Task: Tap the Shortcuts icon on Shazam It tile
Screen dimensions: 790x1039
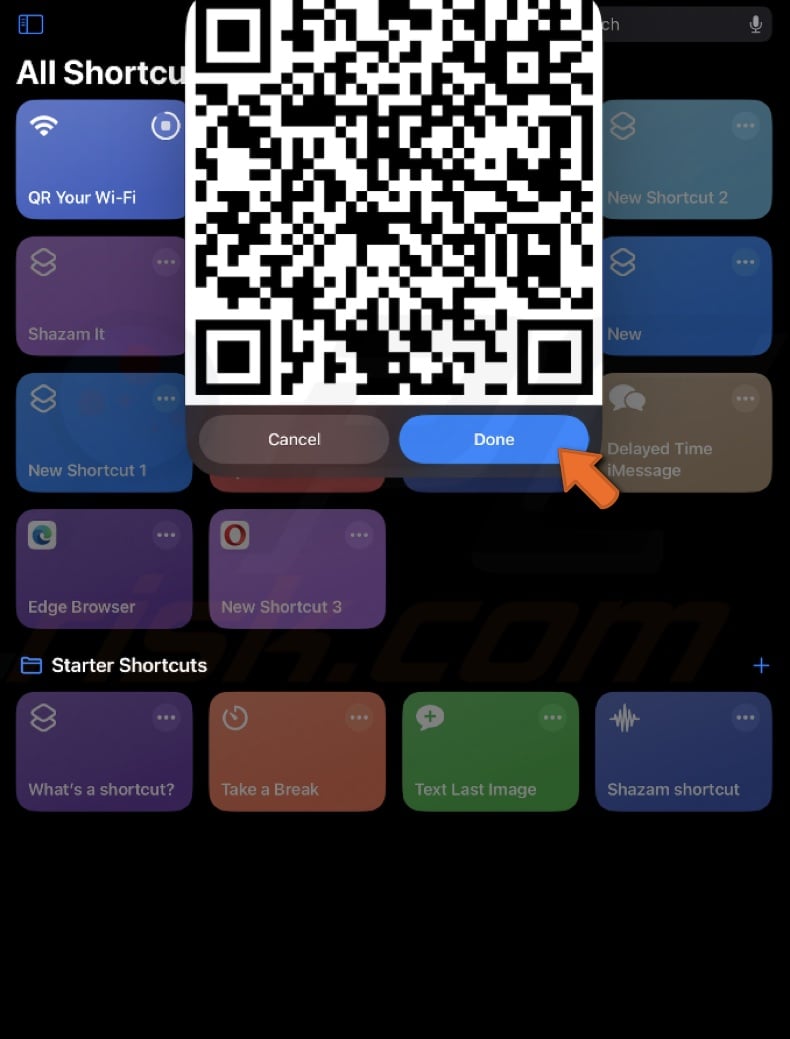Action: pyautogui.click(x=40, y=262)
